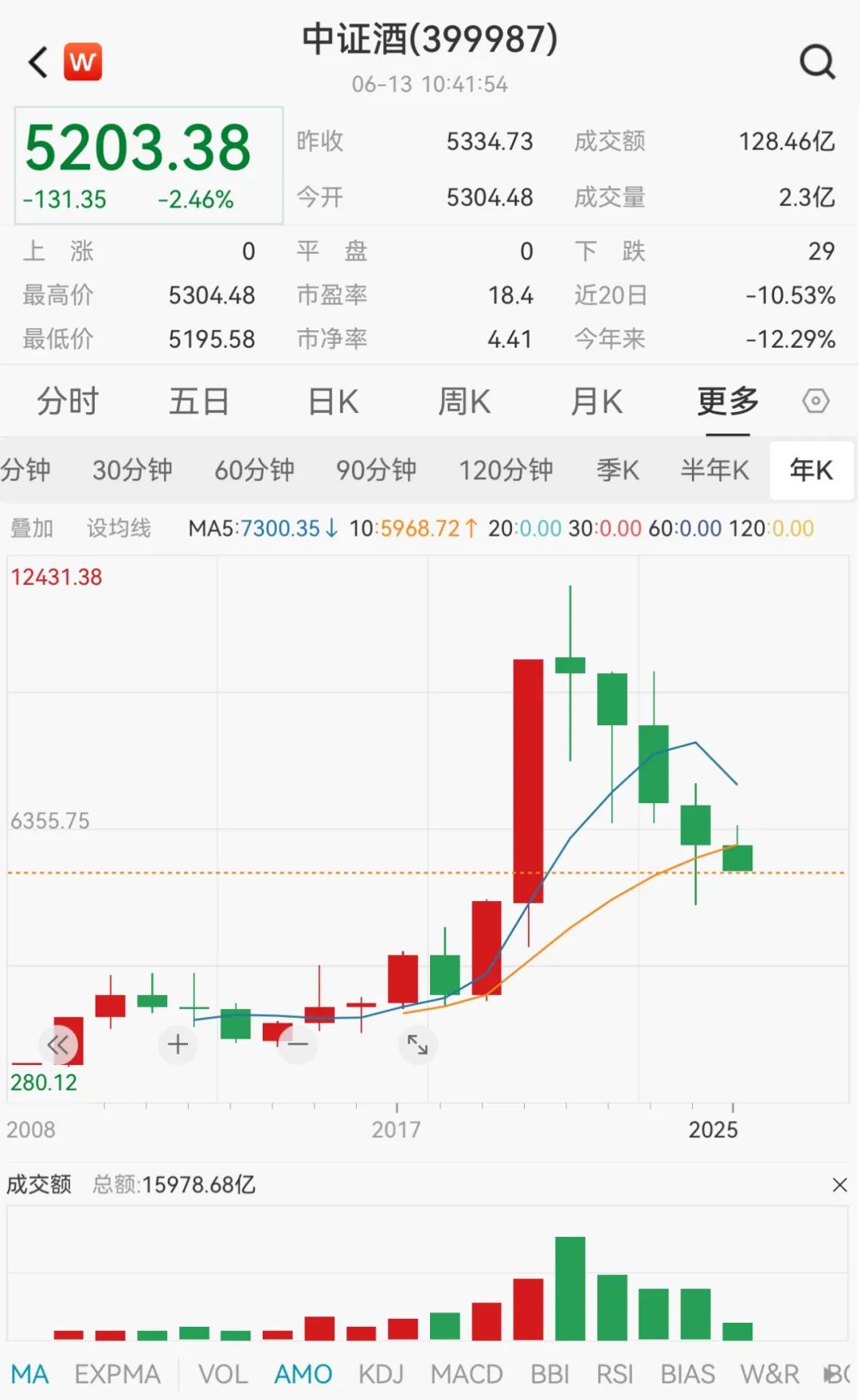Click the 叠加 overlay button
The width and height of the screenshot is (860, 1400).
[32, 528]
